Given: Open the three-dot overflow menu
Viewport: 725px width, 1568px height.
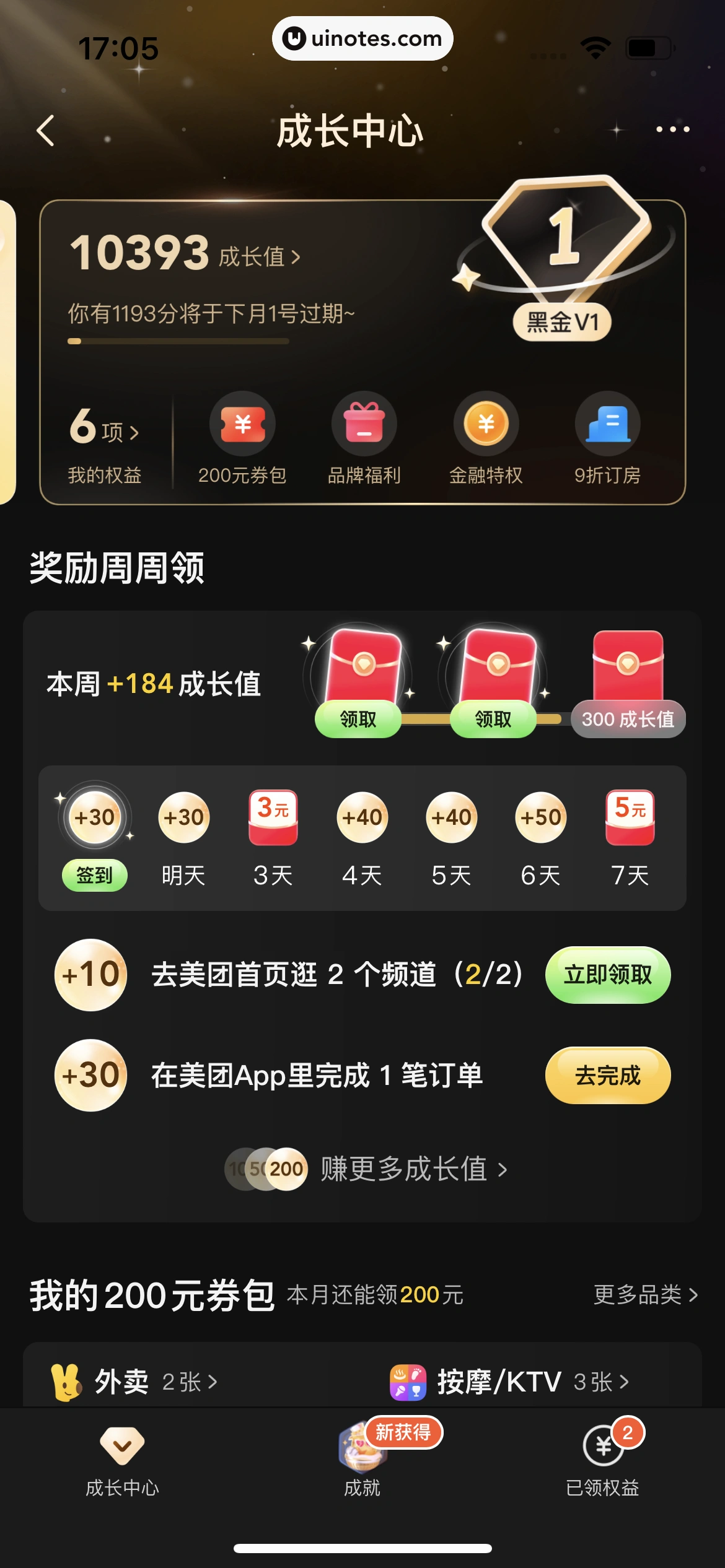Looking at the screenshot, I should click(672, 129).
